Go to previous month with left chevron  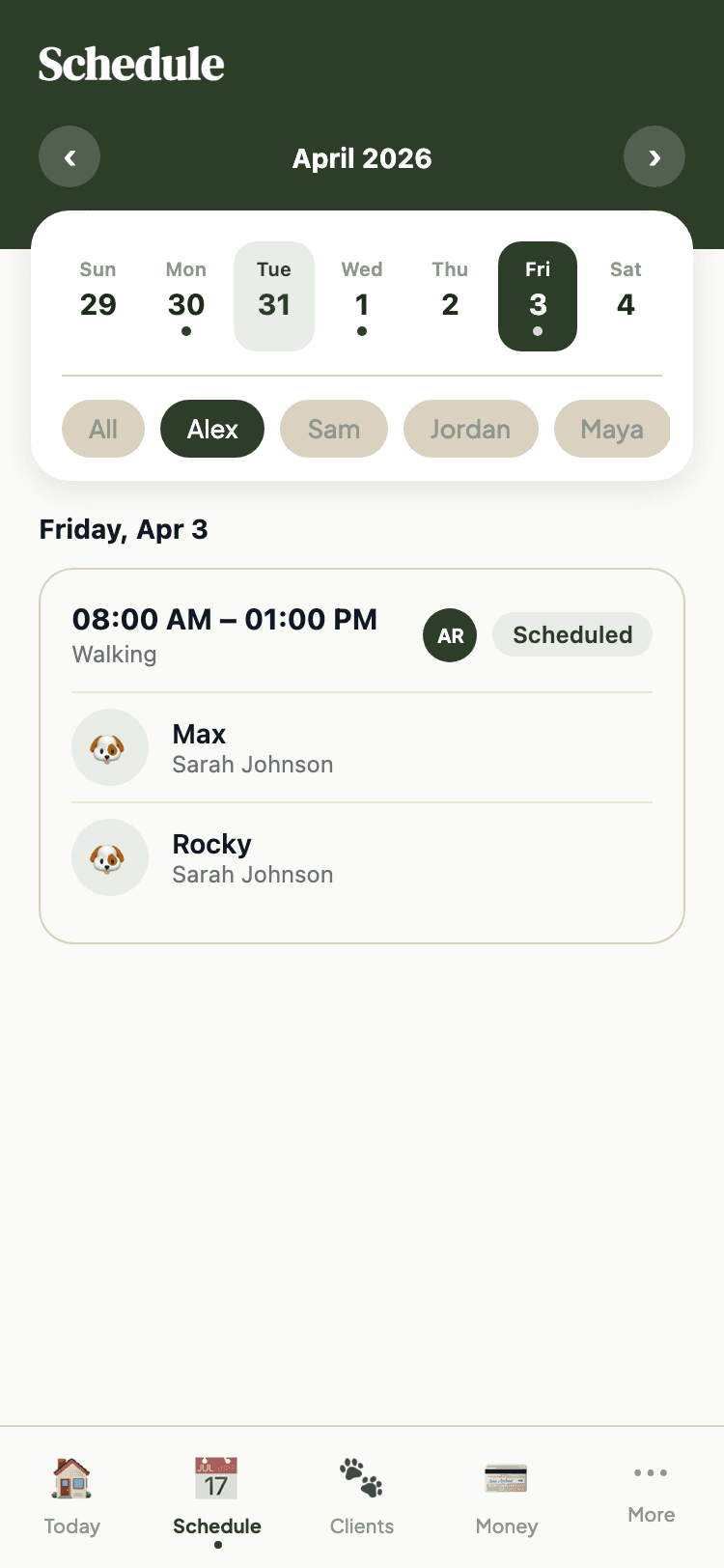69,156
